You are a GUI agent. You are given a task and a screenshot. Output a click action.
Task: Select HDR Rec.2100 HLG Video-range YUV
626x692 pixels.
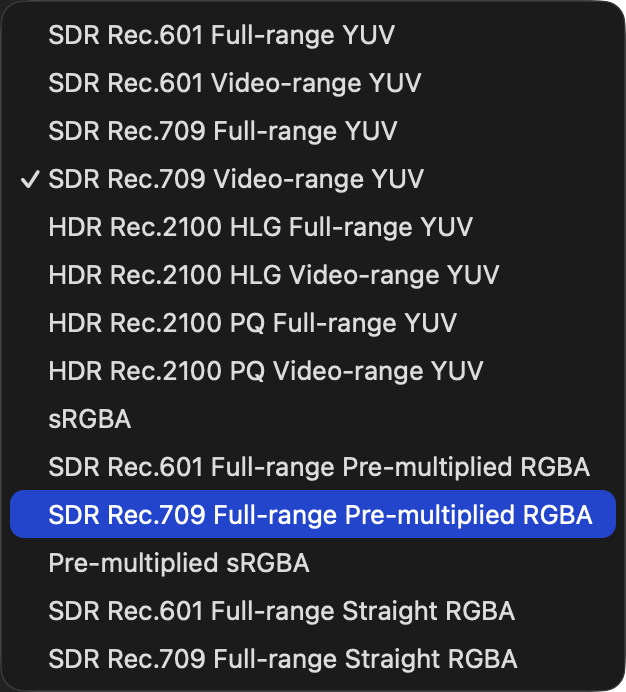(x=273, y=275)
